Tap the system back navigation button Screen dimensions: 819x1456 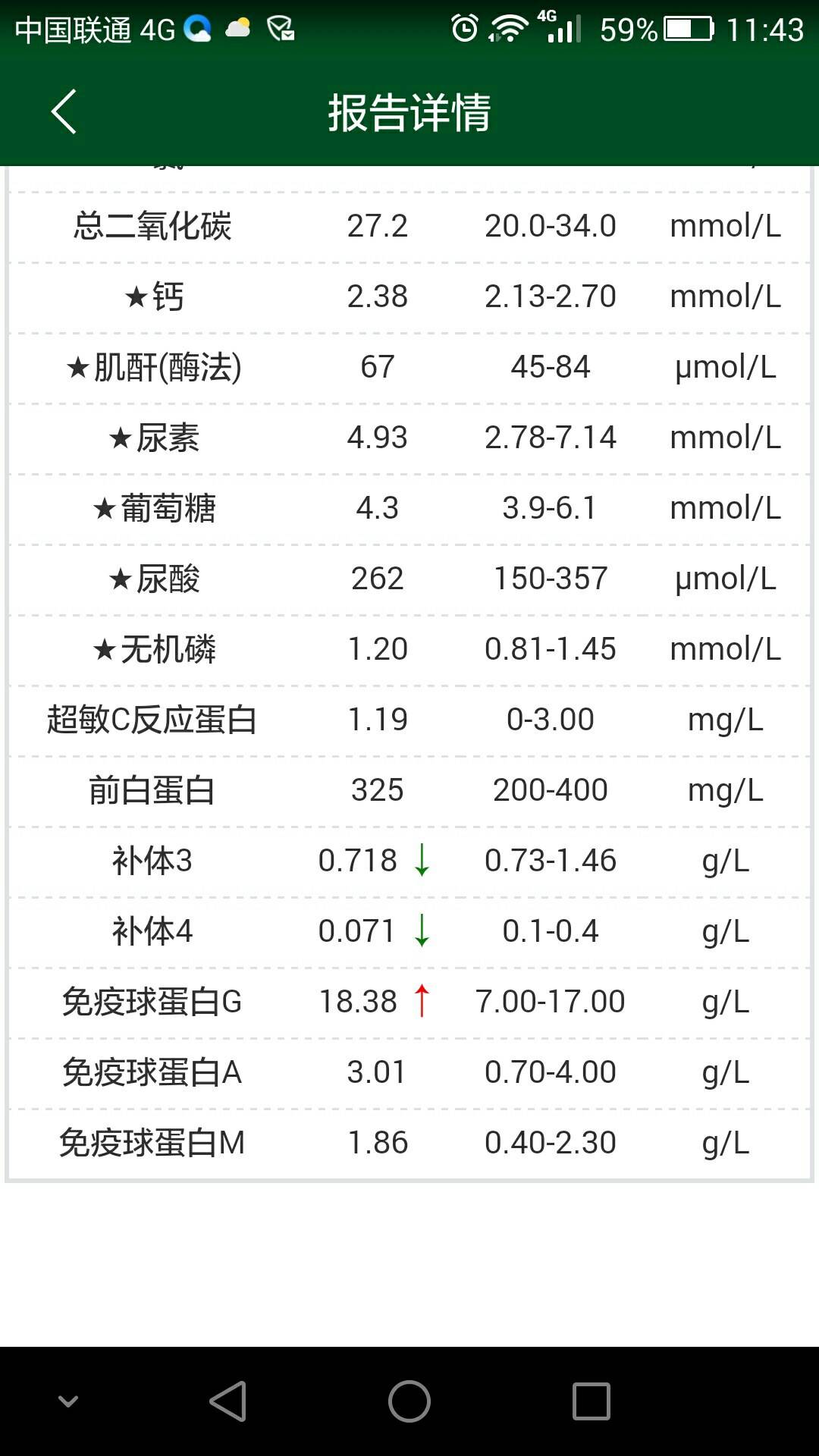tap(228, 1401)
